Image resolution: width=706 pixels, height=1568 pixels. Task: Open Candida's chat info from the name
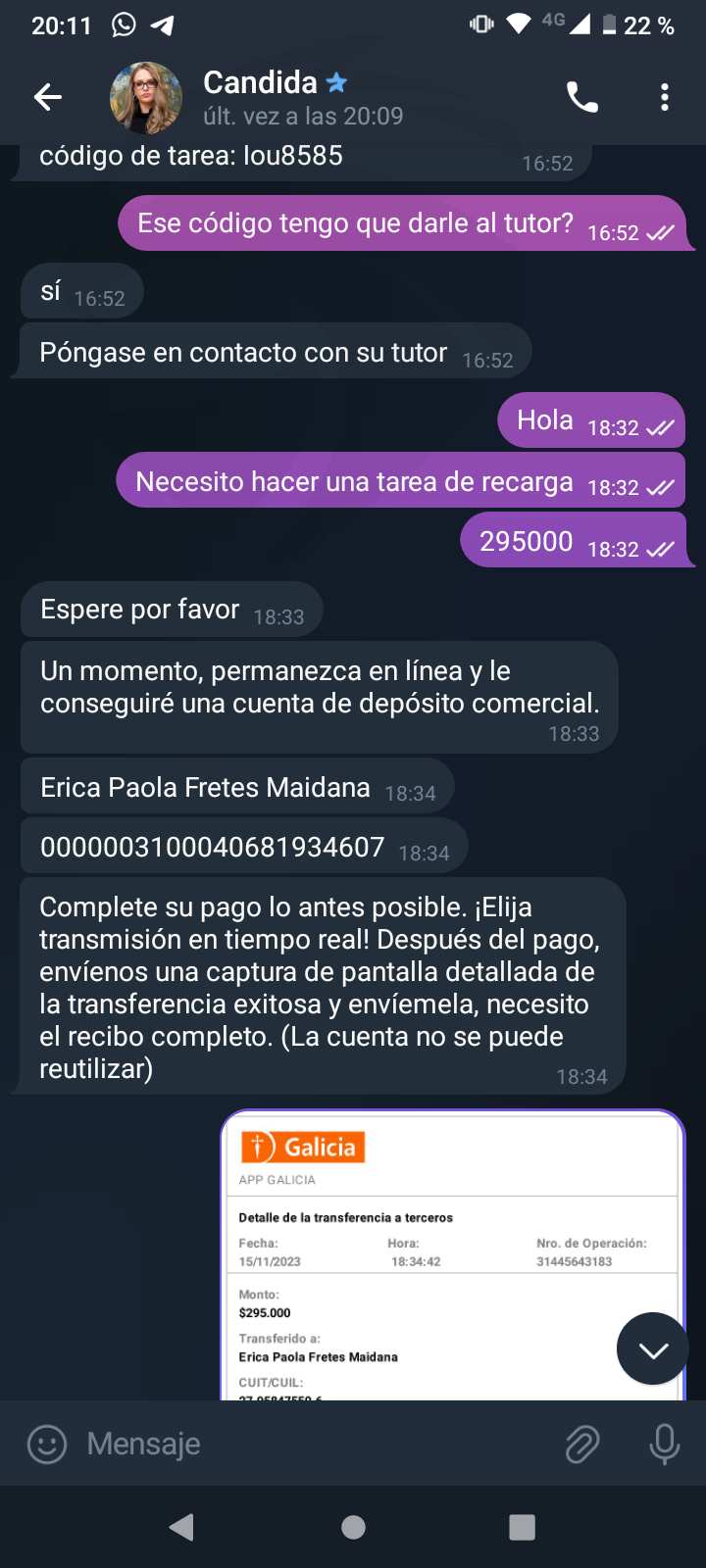coord(261,82)
